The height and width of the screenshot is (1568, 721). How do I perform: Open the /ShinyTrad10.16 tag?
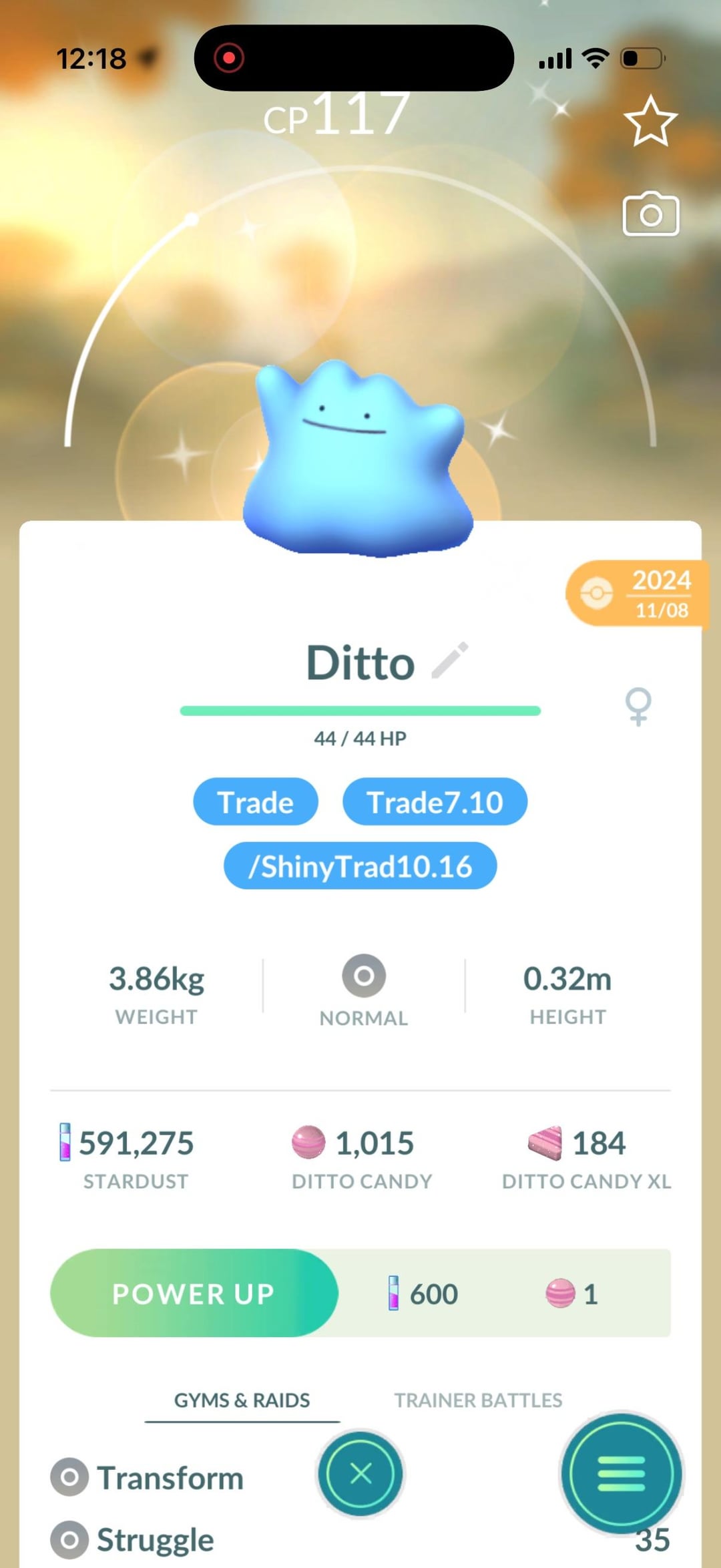click(360, 866)
